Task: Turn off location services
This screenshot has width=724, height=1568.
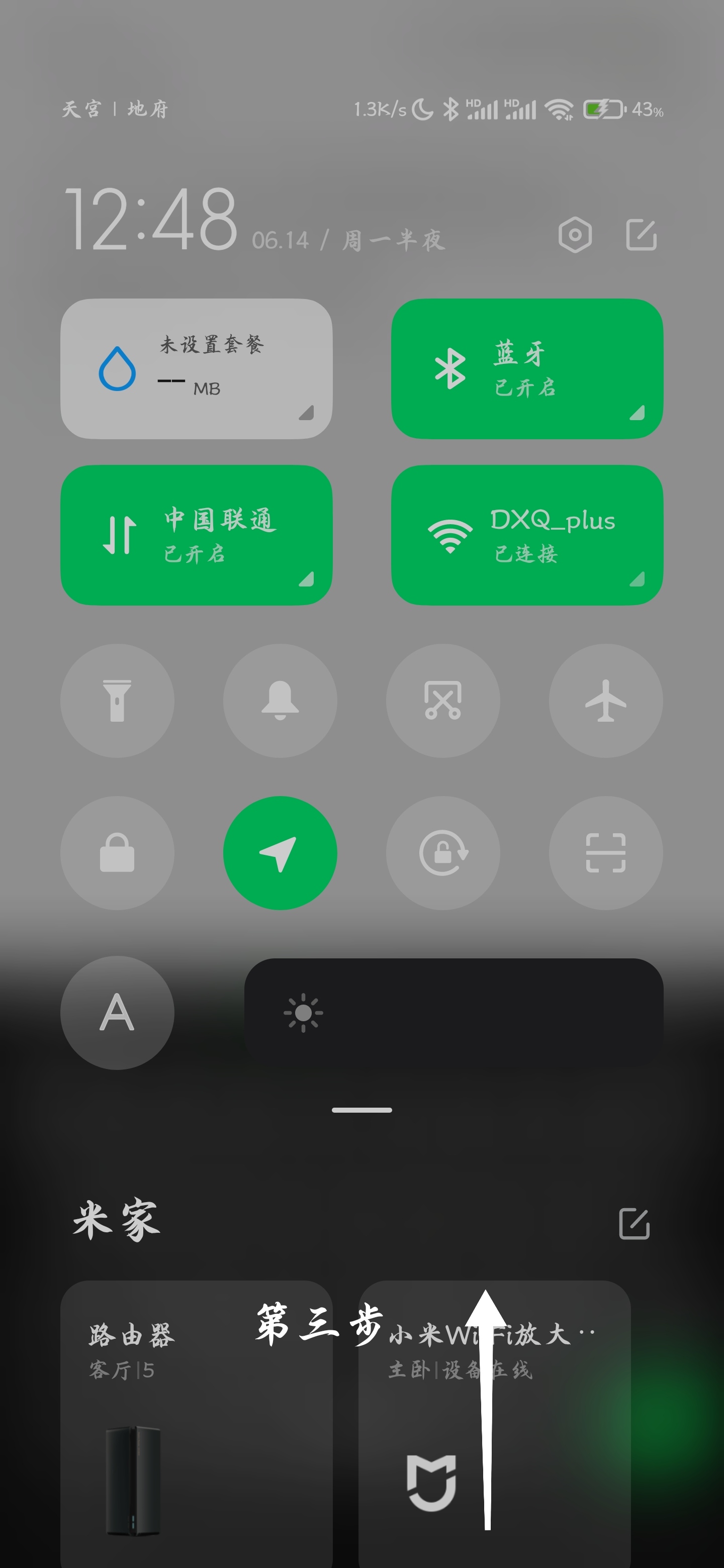Action: (280, 853)
